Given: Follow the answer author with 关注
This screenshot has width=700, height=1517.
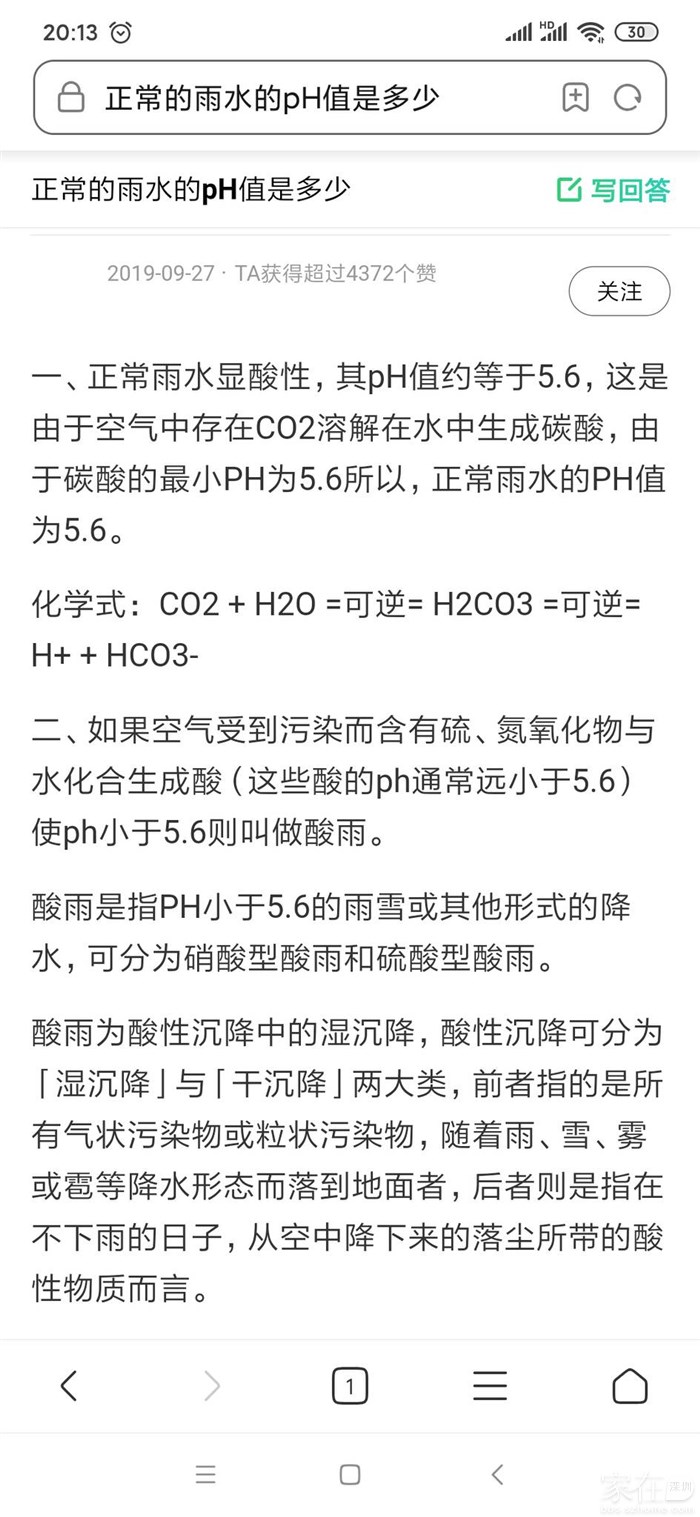Looking at the screenshot, I should (619, 291).
